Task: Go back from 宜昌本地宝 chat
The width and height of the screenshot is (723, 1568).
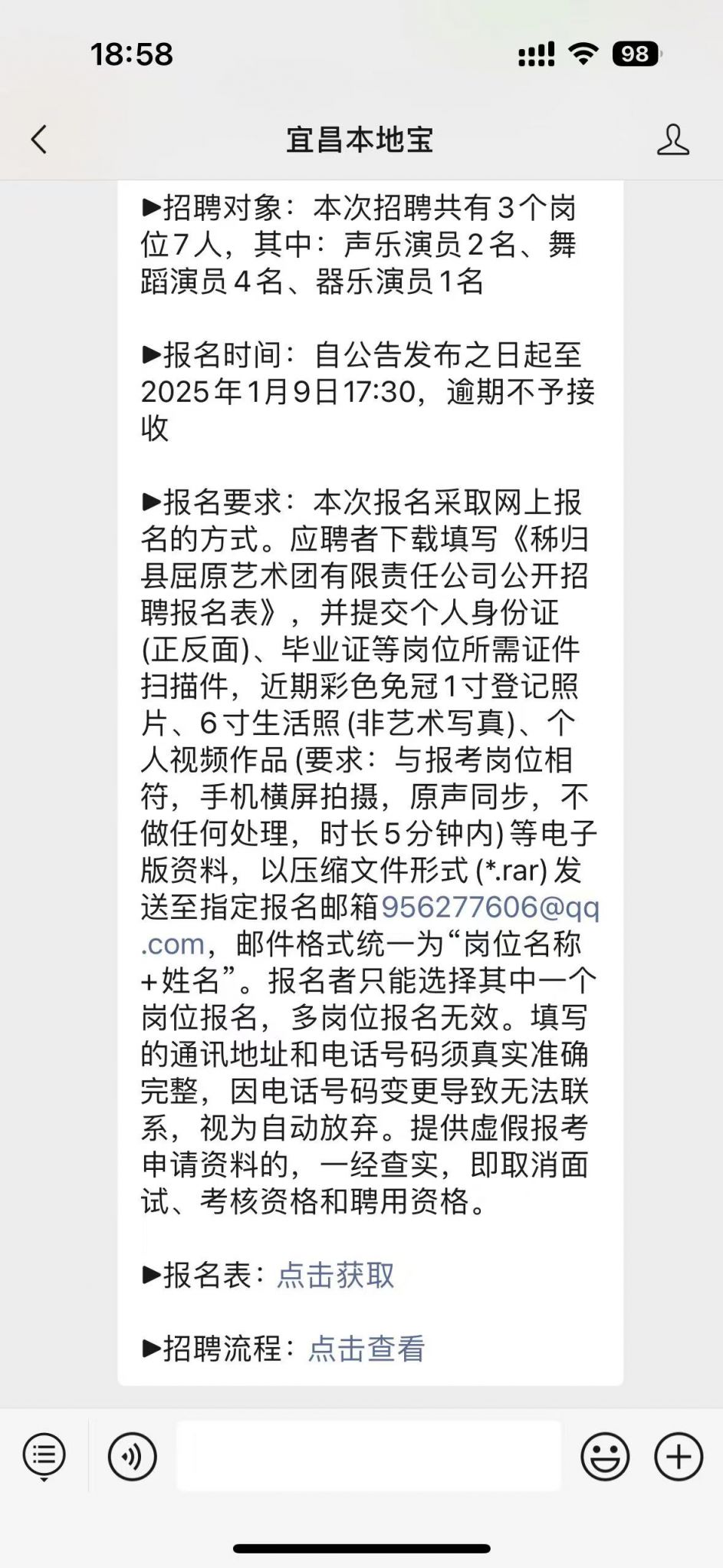Action: 39,140
